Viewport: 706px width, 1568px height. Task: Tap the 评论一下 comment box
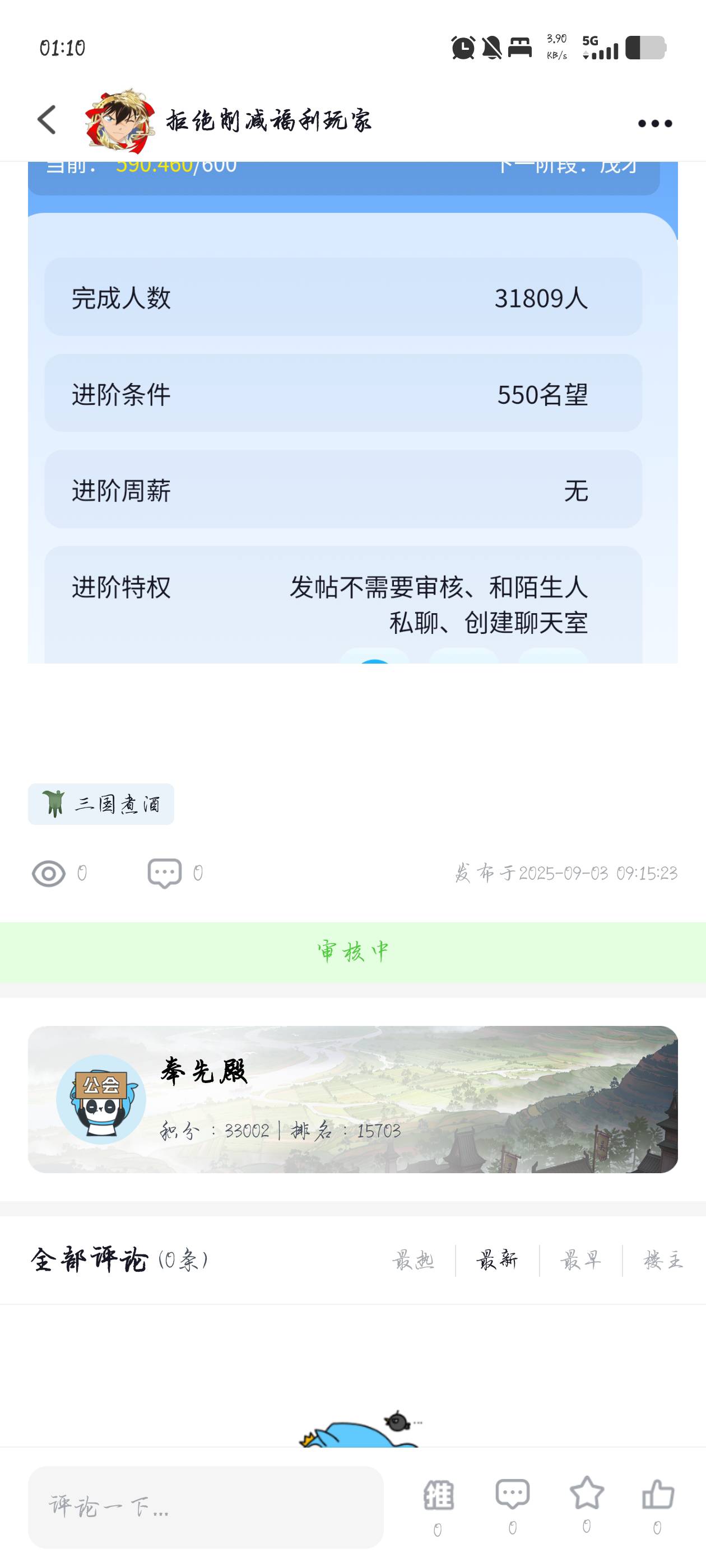[x=205, y=1506]
